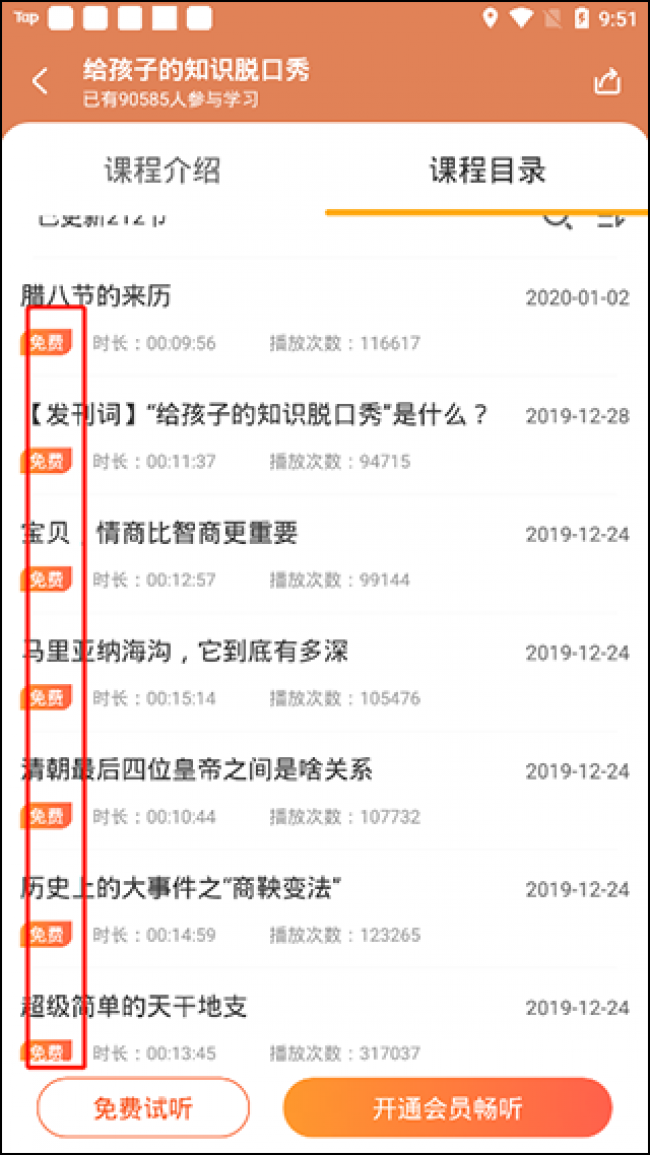The image size is (650, 1155).
Task: Share this course
Action: click(x=609, y=82)
